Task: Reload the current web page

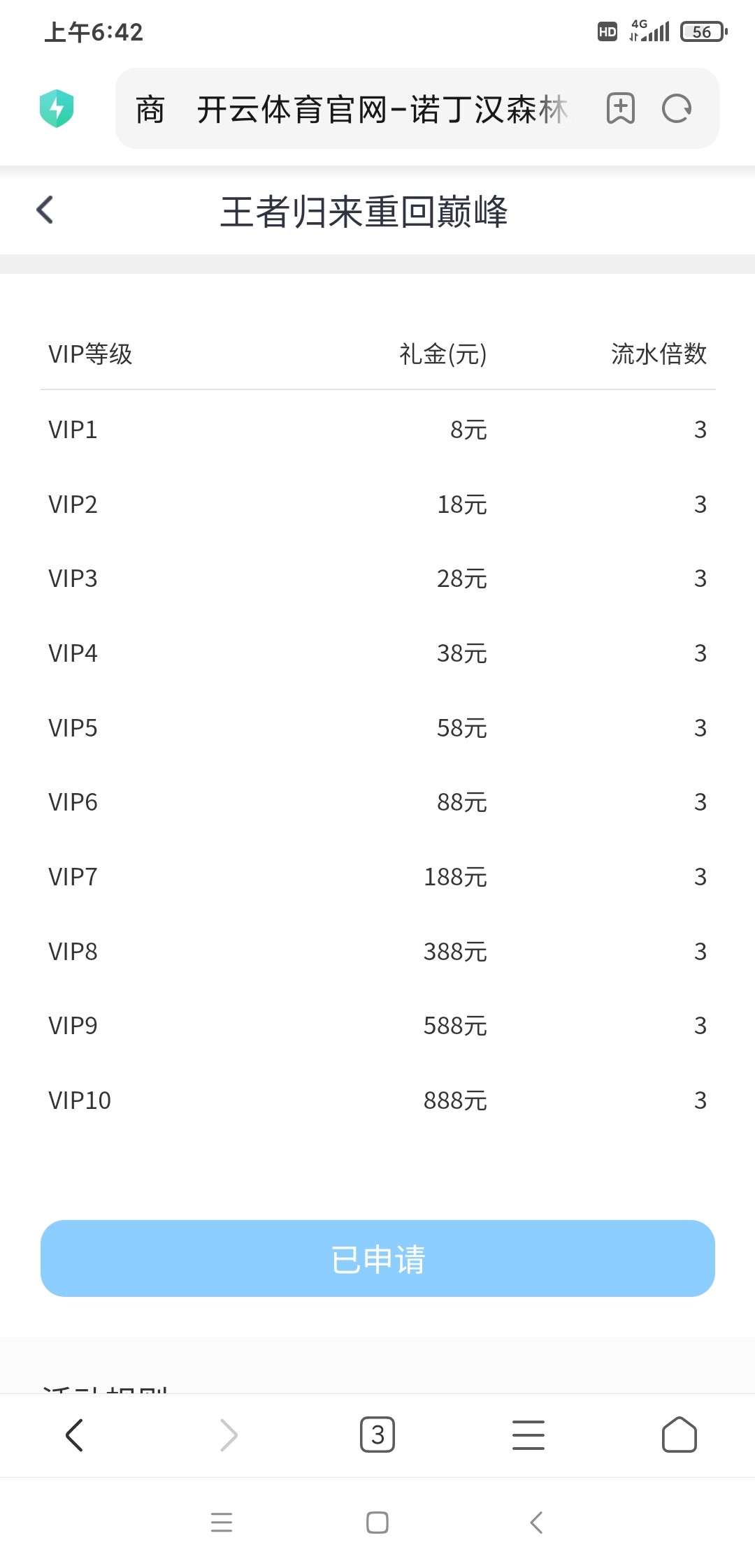Action: pyautogui.click(x=677, y=108)
